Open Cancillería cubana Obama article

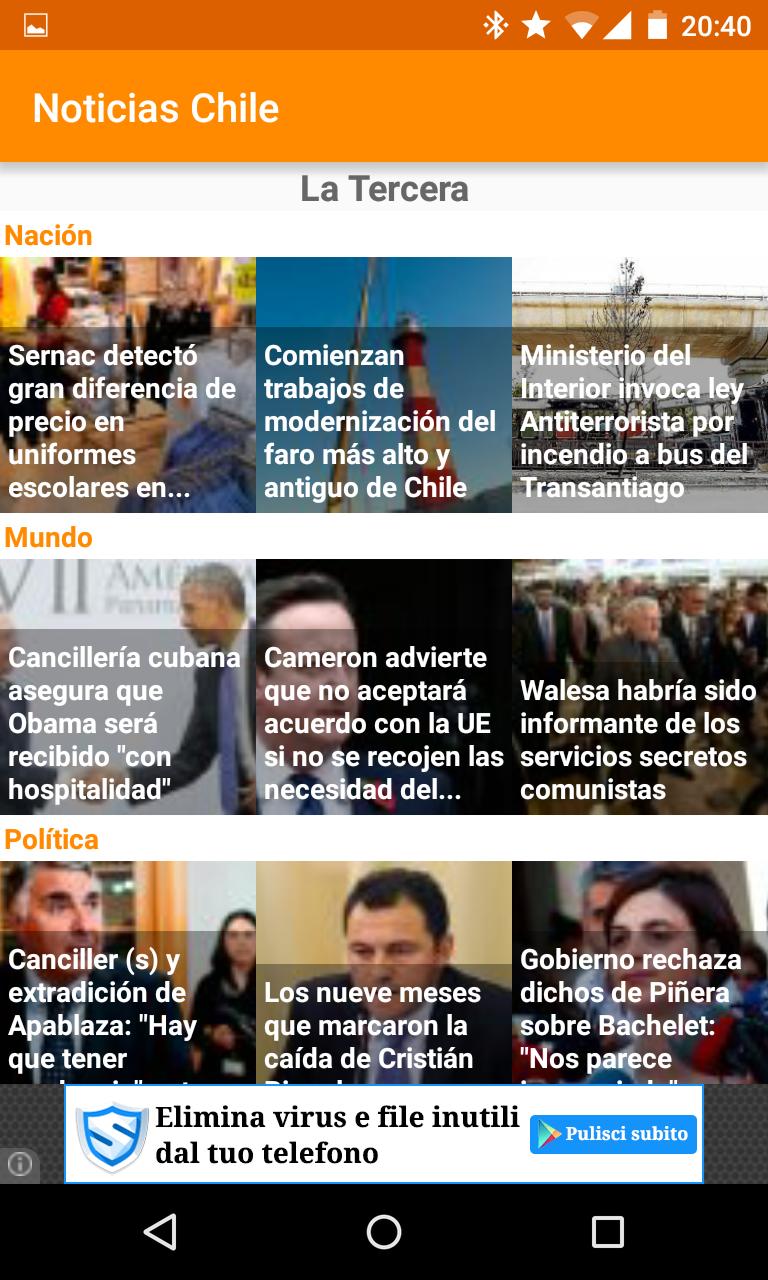(127, 687)
